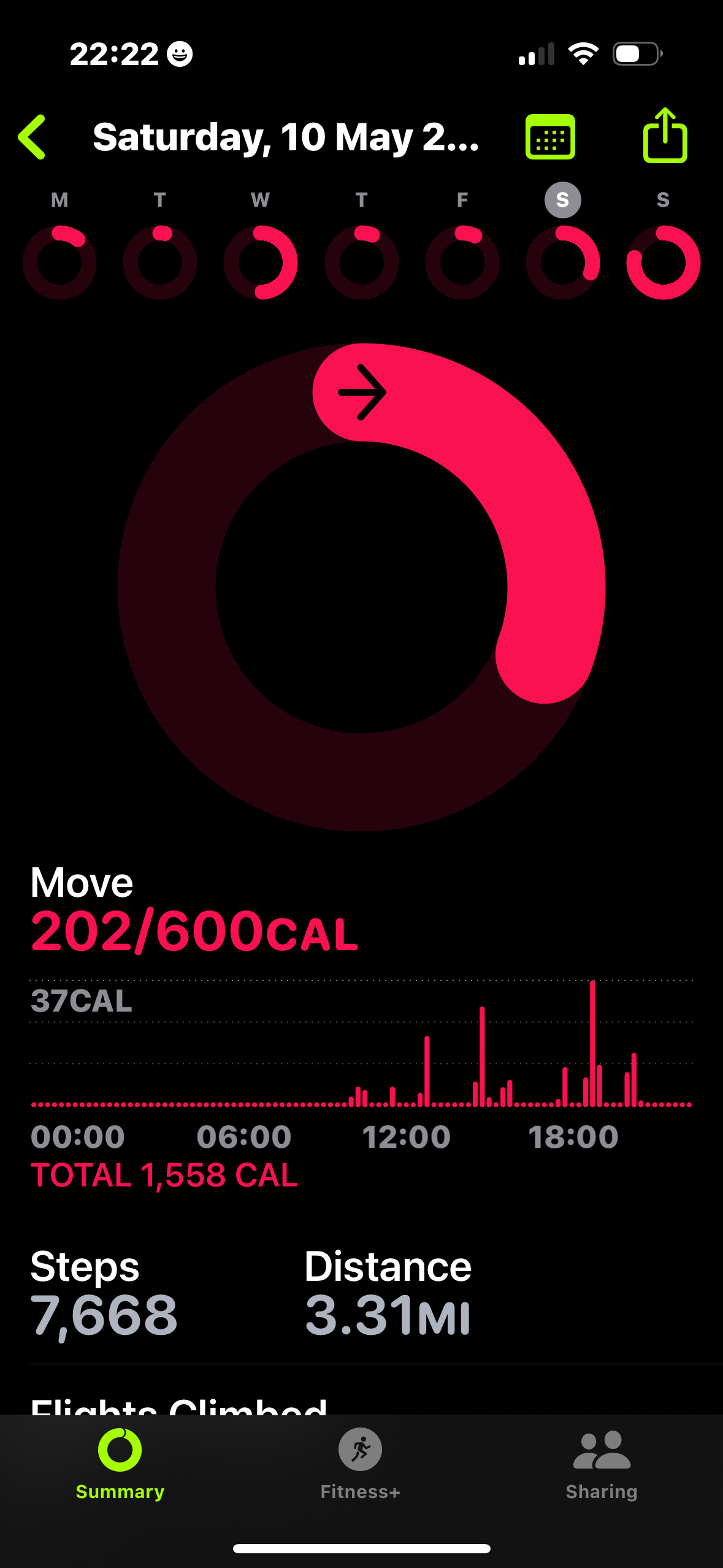Go back with the green arrow
Image resolution: width=723 pixels, height=1568 pixels.
(x=32, y=137)
